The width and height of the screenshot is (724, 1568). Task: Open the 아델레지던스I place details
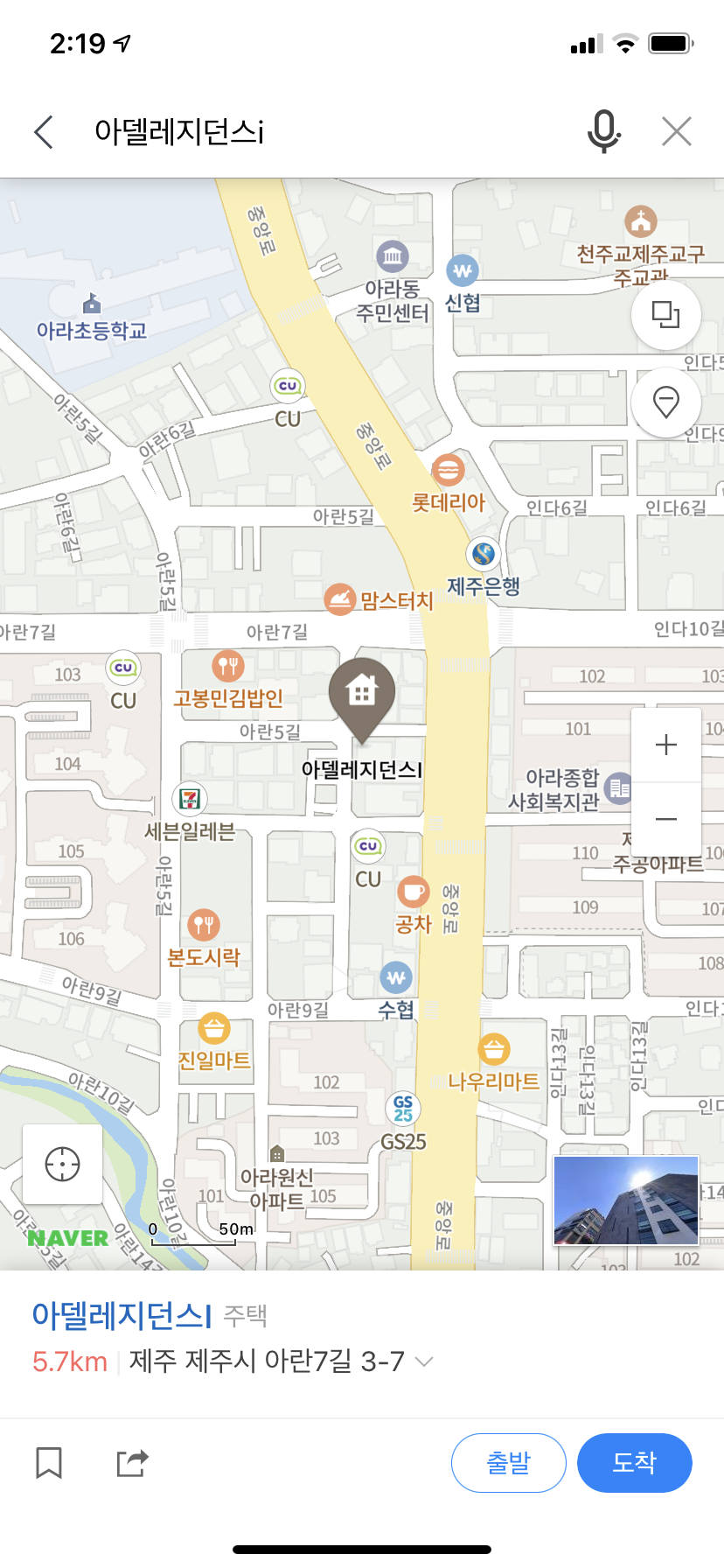(122, 1315)
